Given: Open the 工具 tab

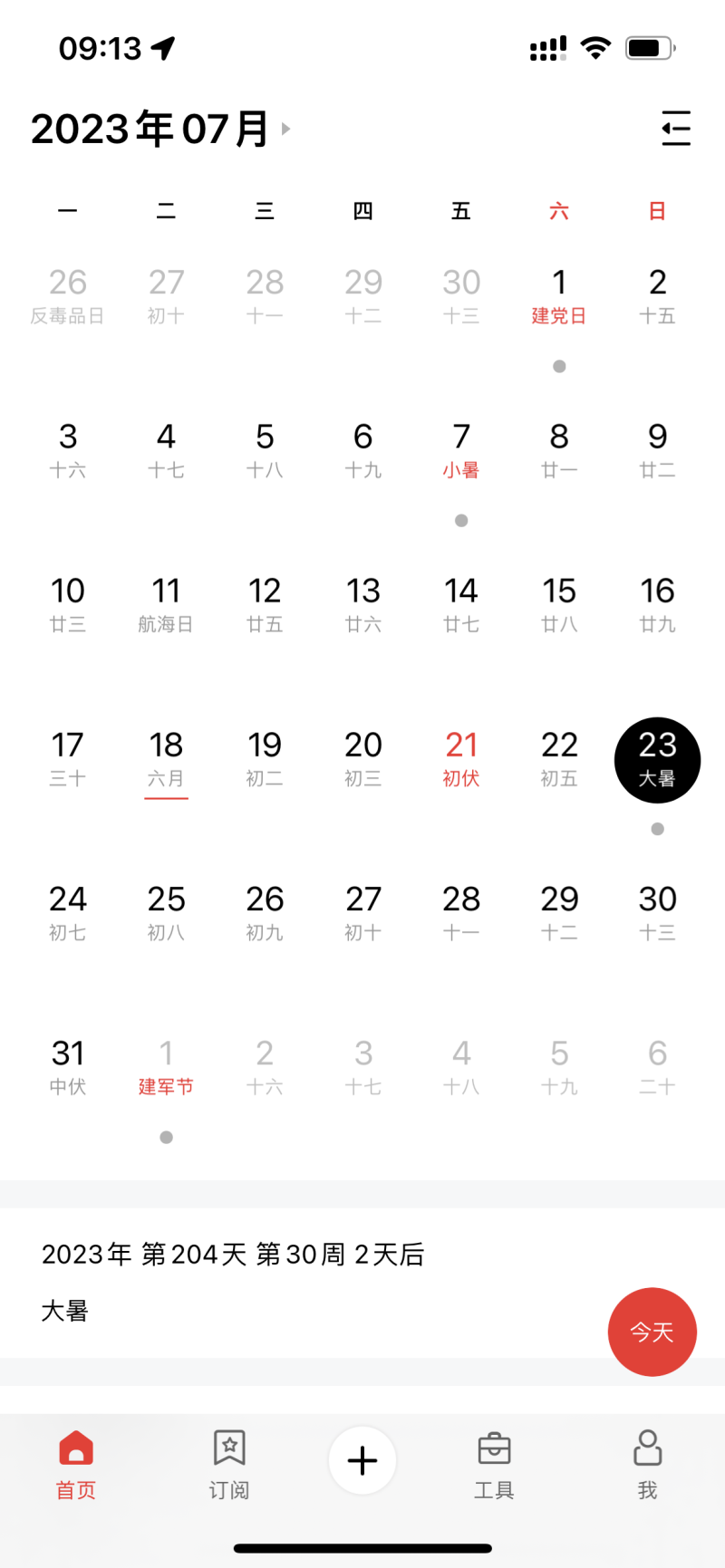Looking at the screenshot, I should 494,1464.
